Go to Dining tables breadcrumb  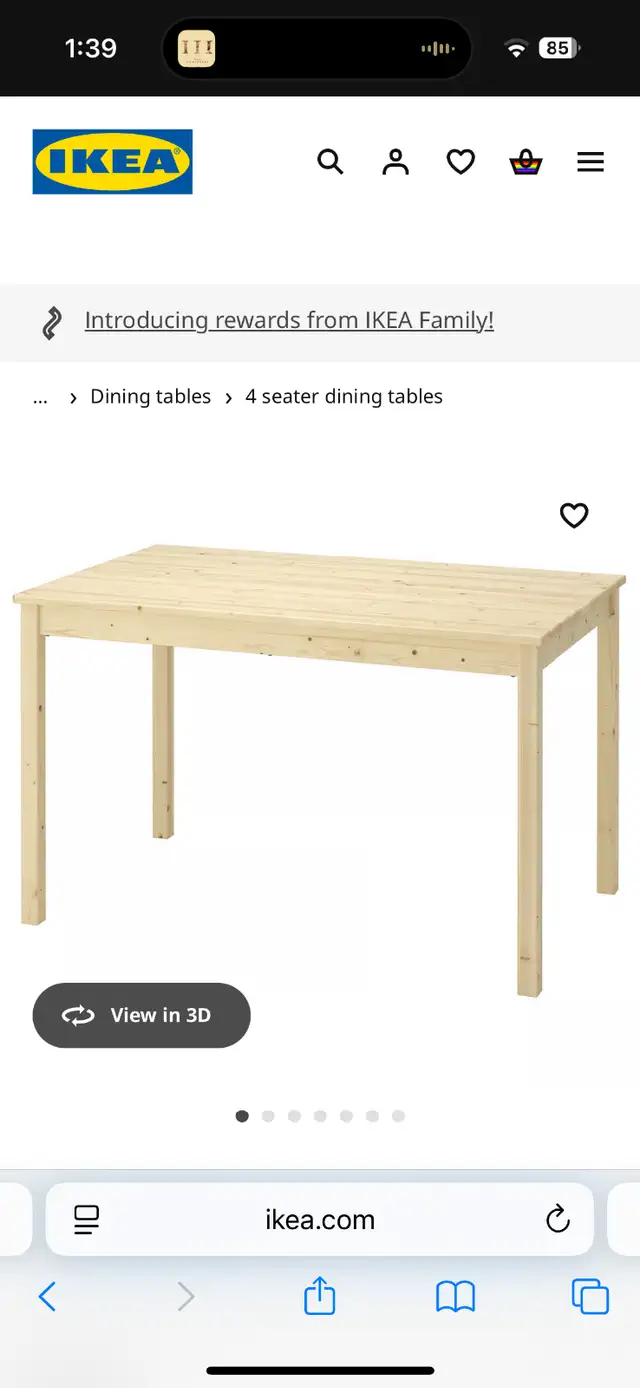[x=151, y=397]
